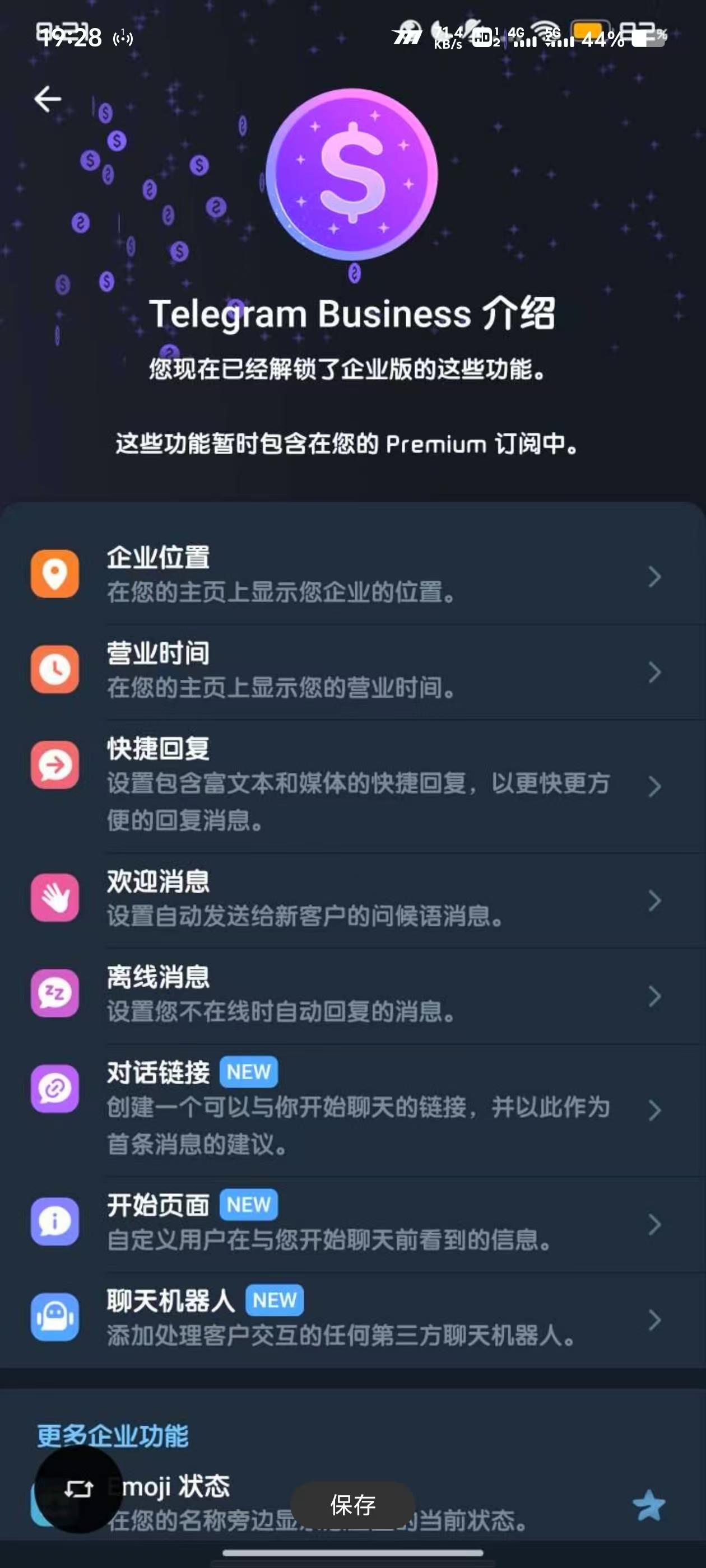This screenshot has height=1568, width=706.
Task: Tap the round rotate button
Action: 78,1490
